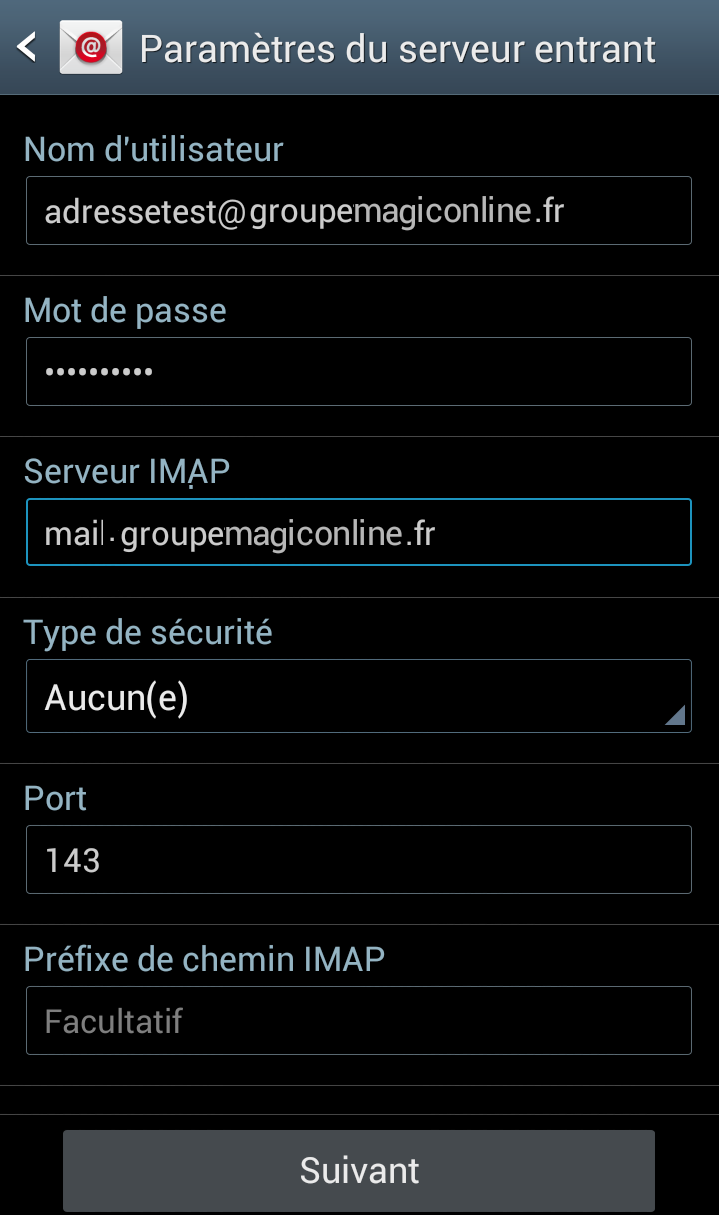Focus the Serveur IMAP field

tap(359, 533)
